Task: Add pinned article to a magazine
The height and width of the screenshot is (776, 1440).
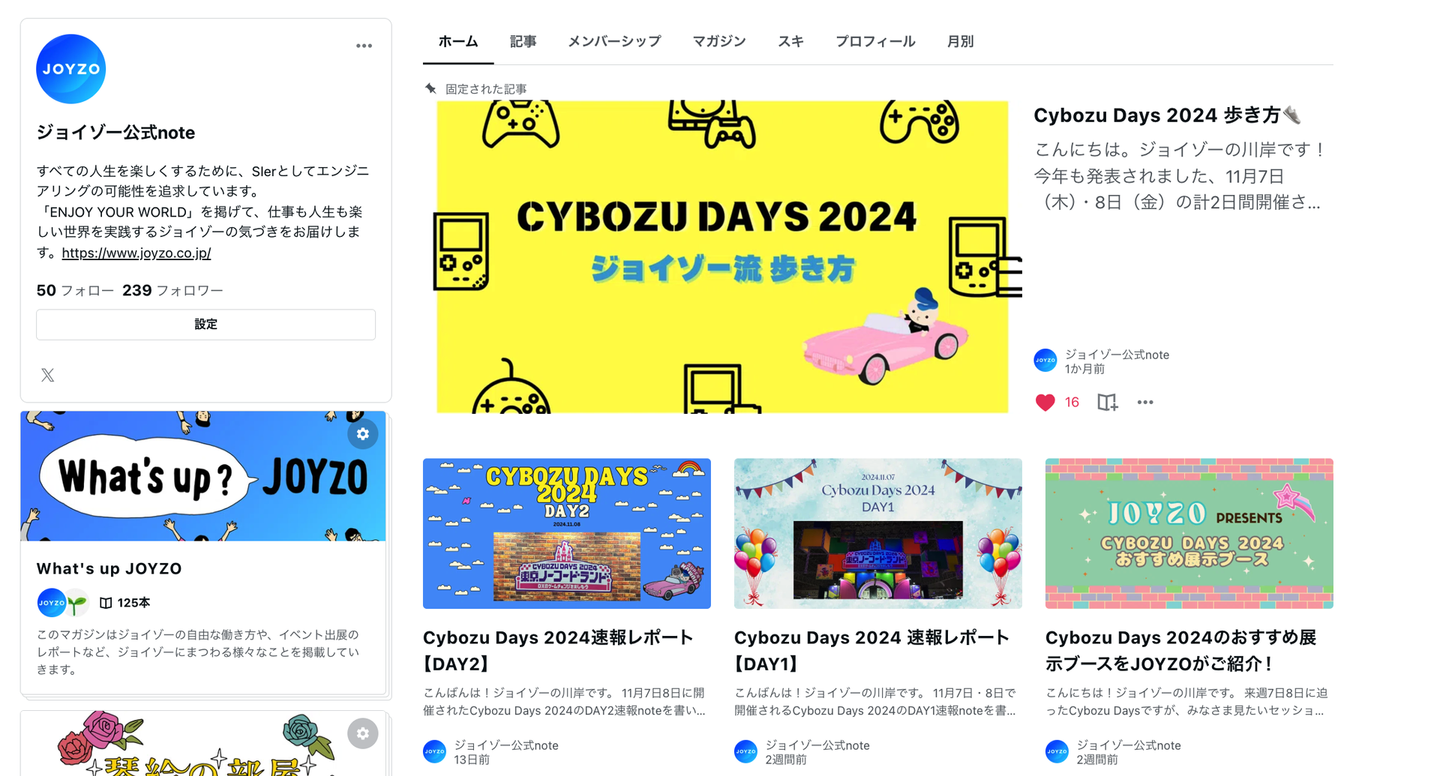Action: 1106,402
